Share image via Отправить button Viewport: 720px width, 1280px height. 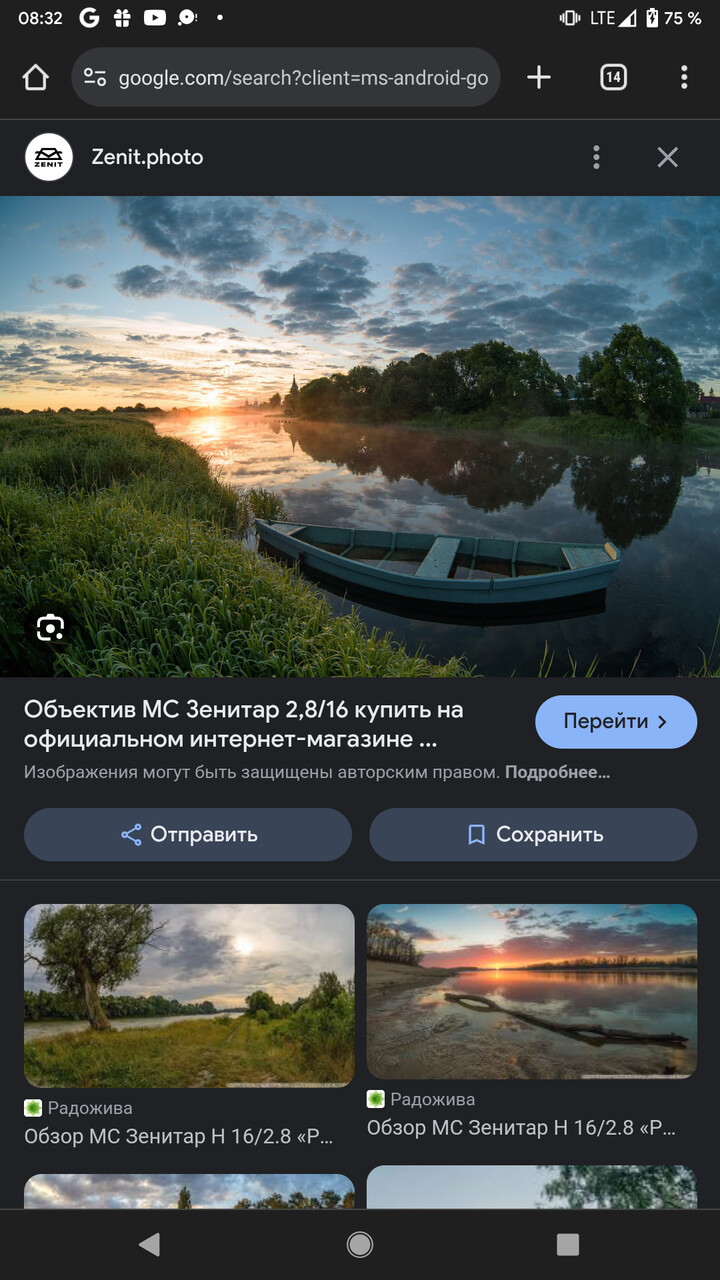[188, 835]
